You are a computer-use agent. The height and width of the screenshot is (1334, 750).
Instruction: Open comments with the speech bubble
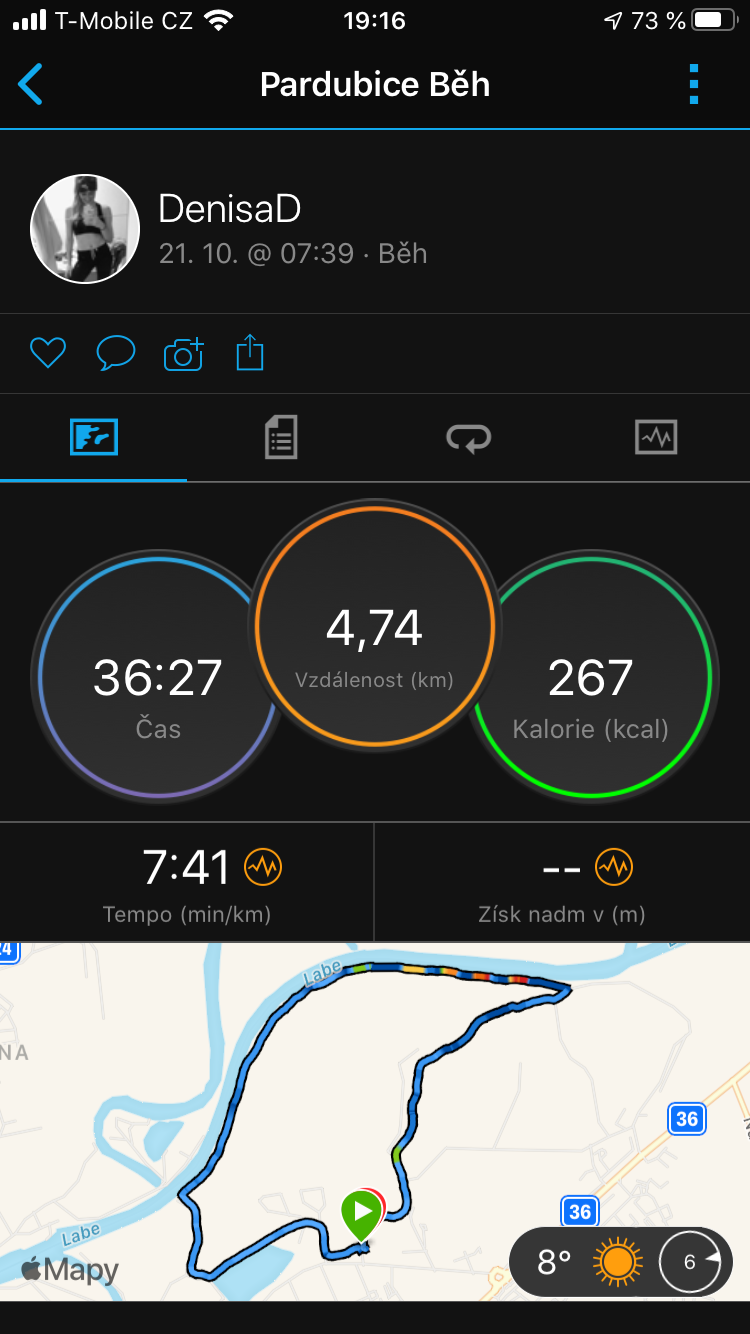pos(115,353)
